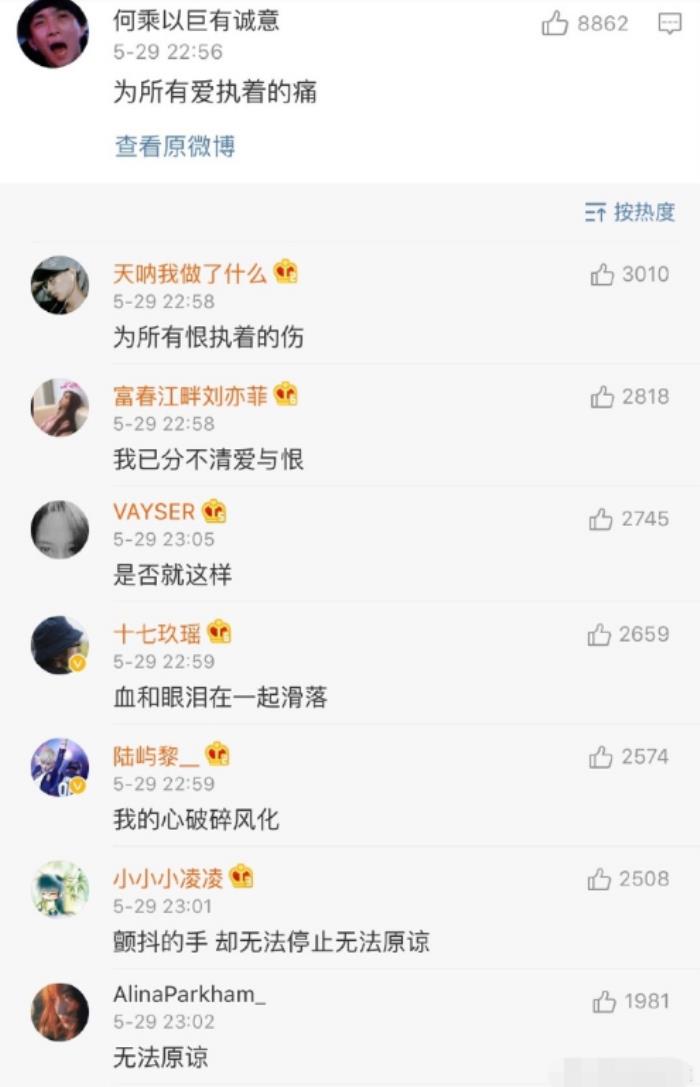Like 富春江畔刘亦菲's reply
Image resolution: width=700 pixels, height=1087 pixels.
tap(602, 398)
